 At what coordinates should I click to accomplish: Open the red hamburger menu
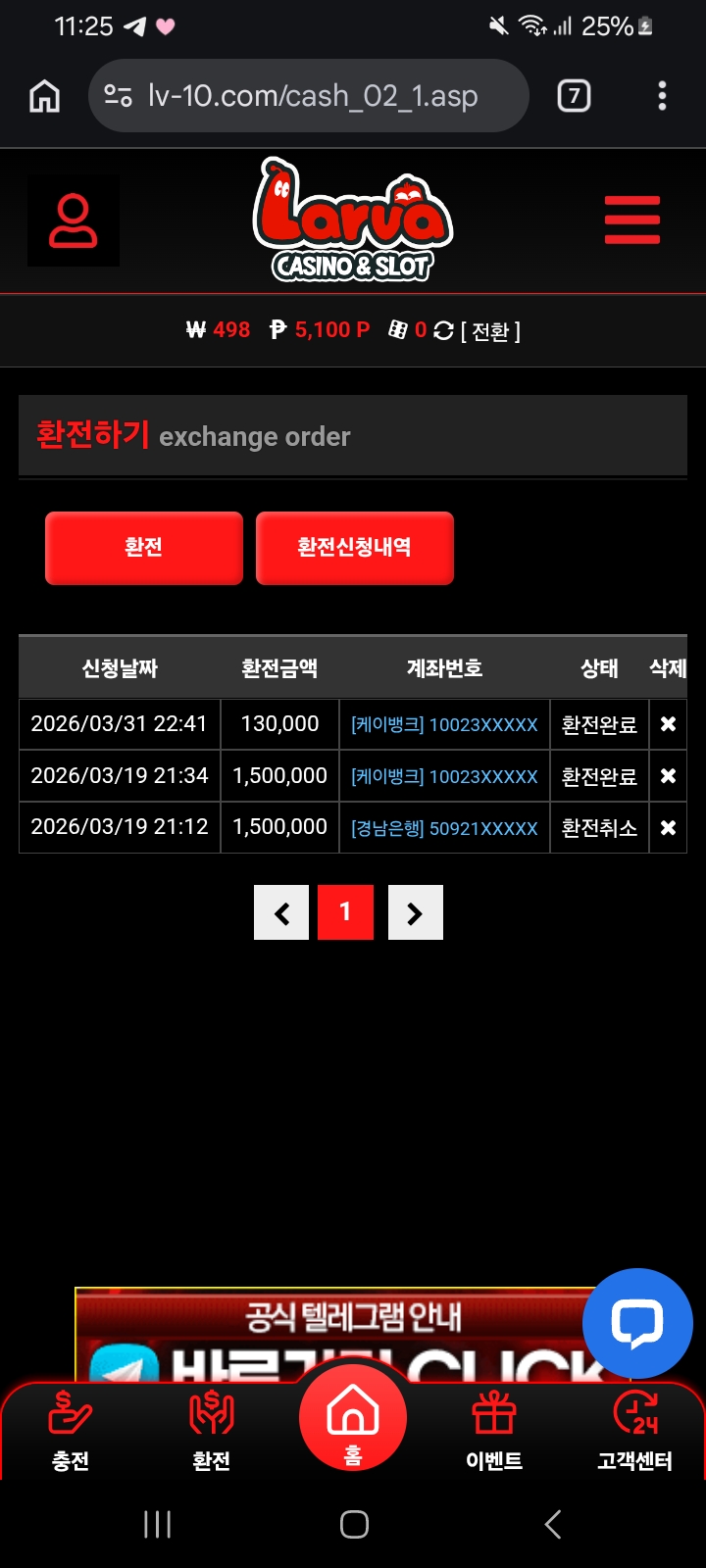click(x=631, y=220)
